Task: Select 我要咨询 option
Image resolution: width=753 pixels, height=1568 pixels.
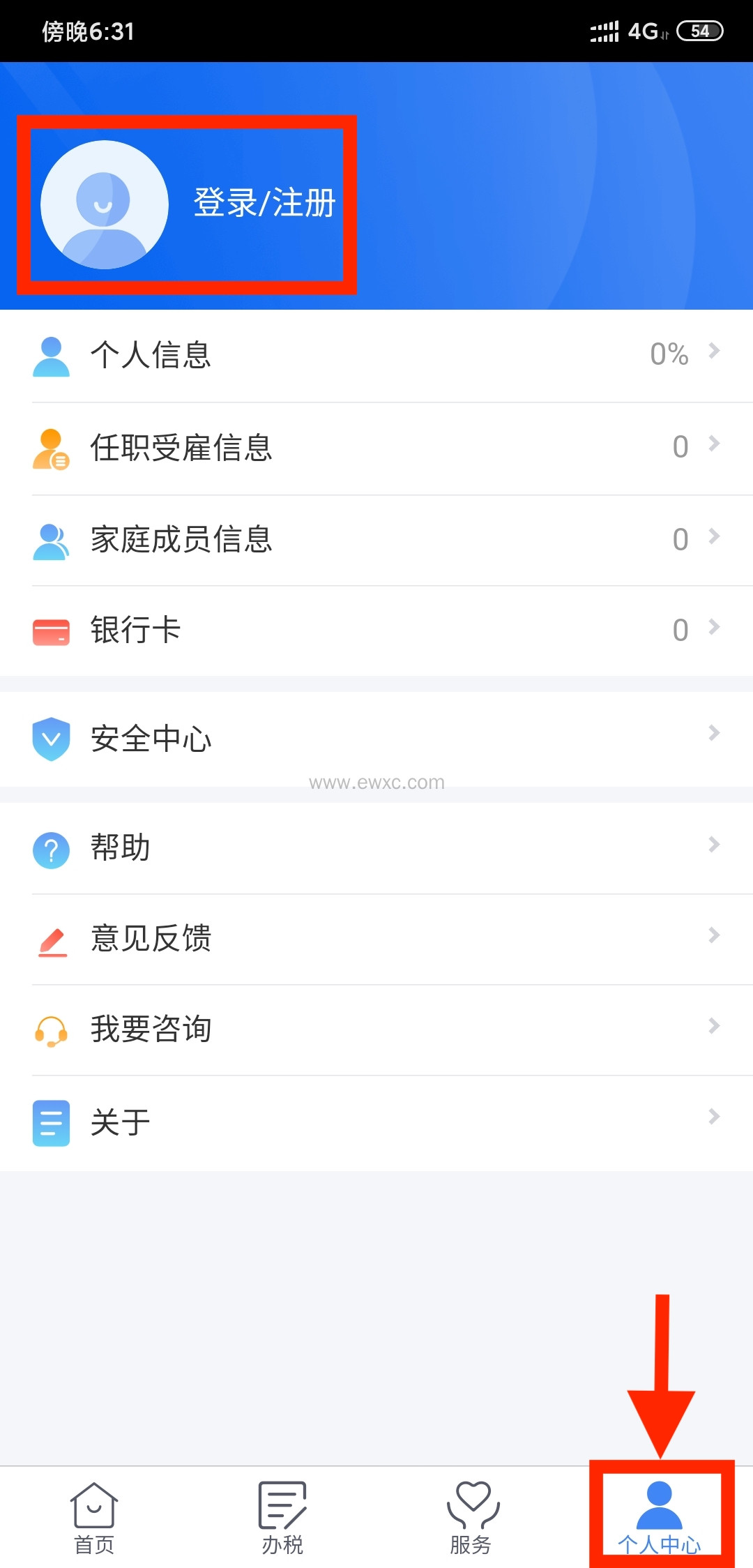Action: tap(376, 1030)
